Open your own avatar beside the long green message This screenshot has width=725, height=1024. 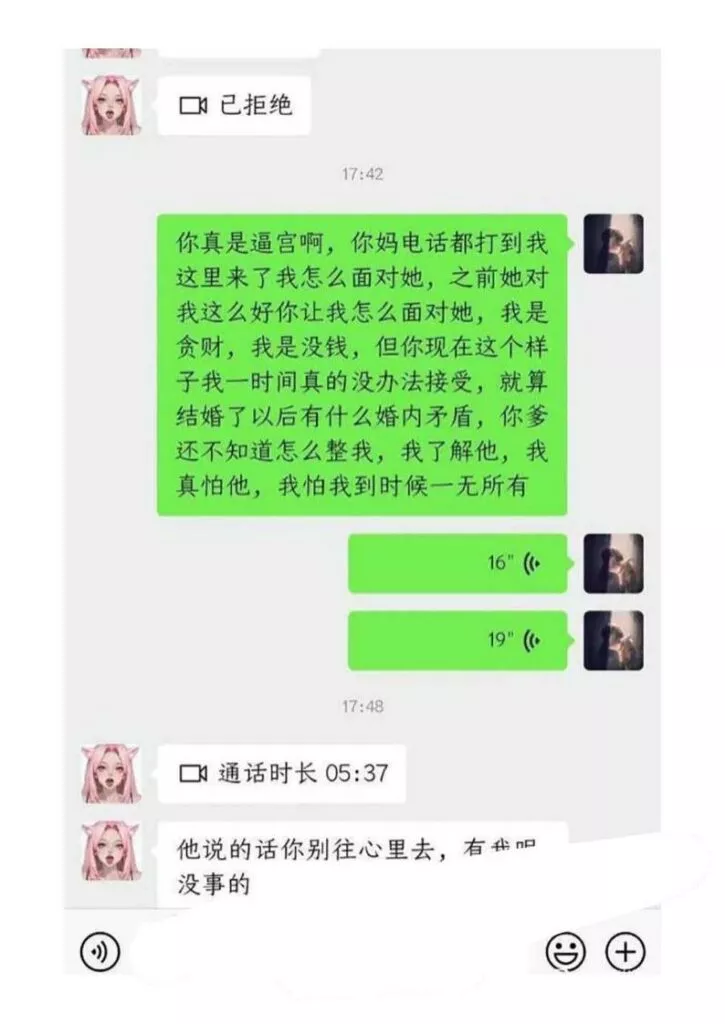pyautogui.click(x=613, y=243)
